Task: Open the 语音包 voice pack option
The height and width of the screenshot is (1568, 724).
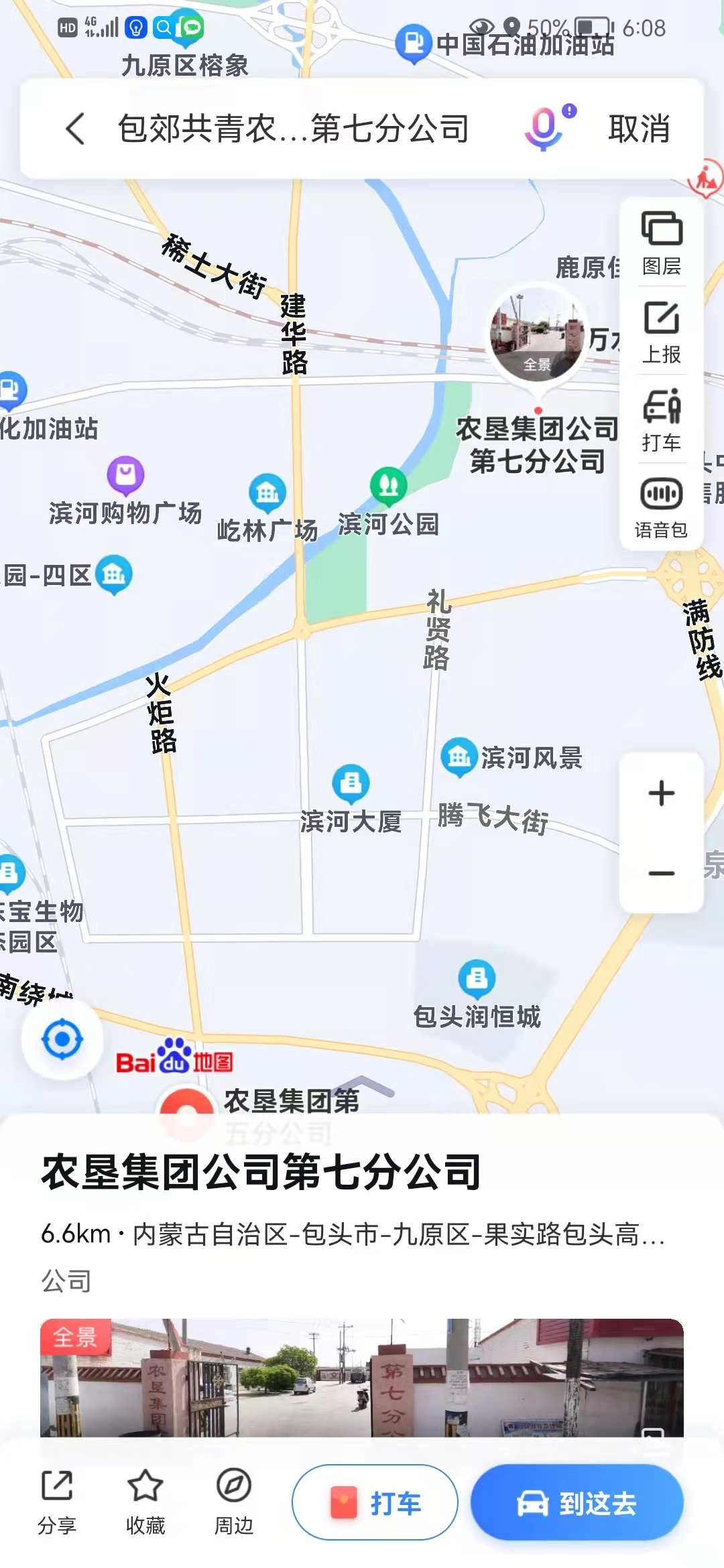Action: (x=661, y=507)
